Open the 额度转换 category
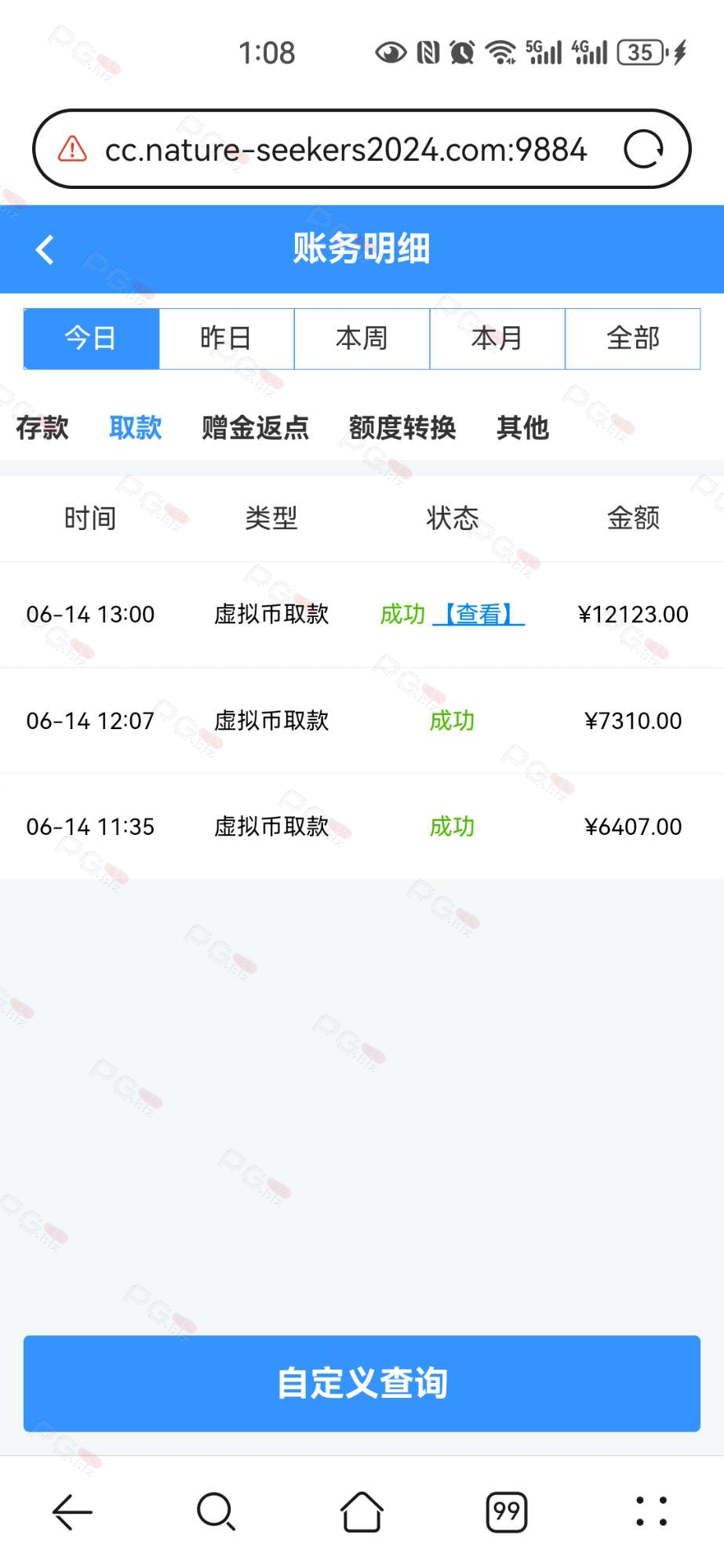The width and height of the screenshot is (724, 1568). point(402,428)
